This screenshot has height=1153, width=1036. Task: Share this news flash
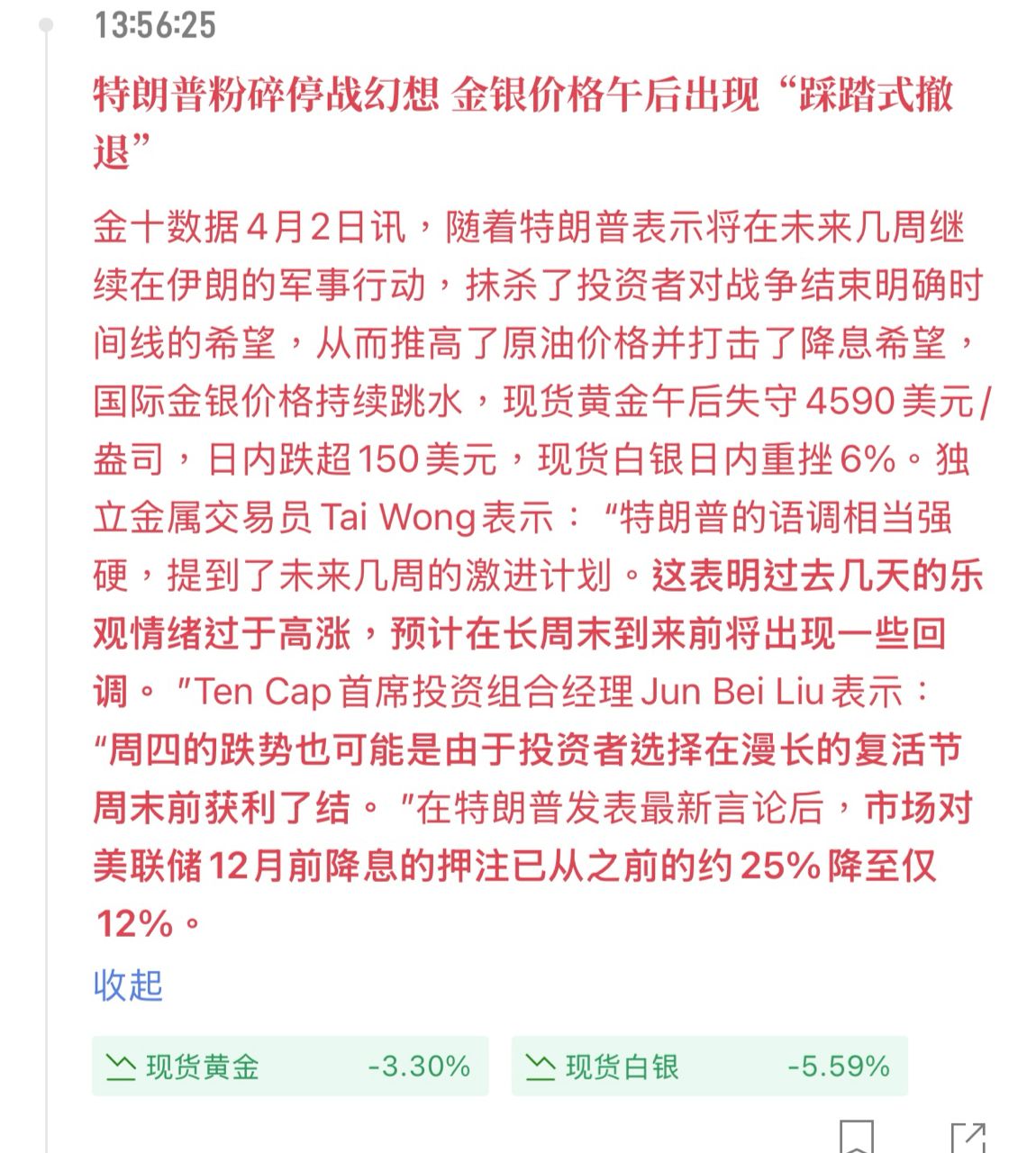(968, 1139)
